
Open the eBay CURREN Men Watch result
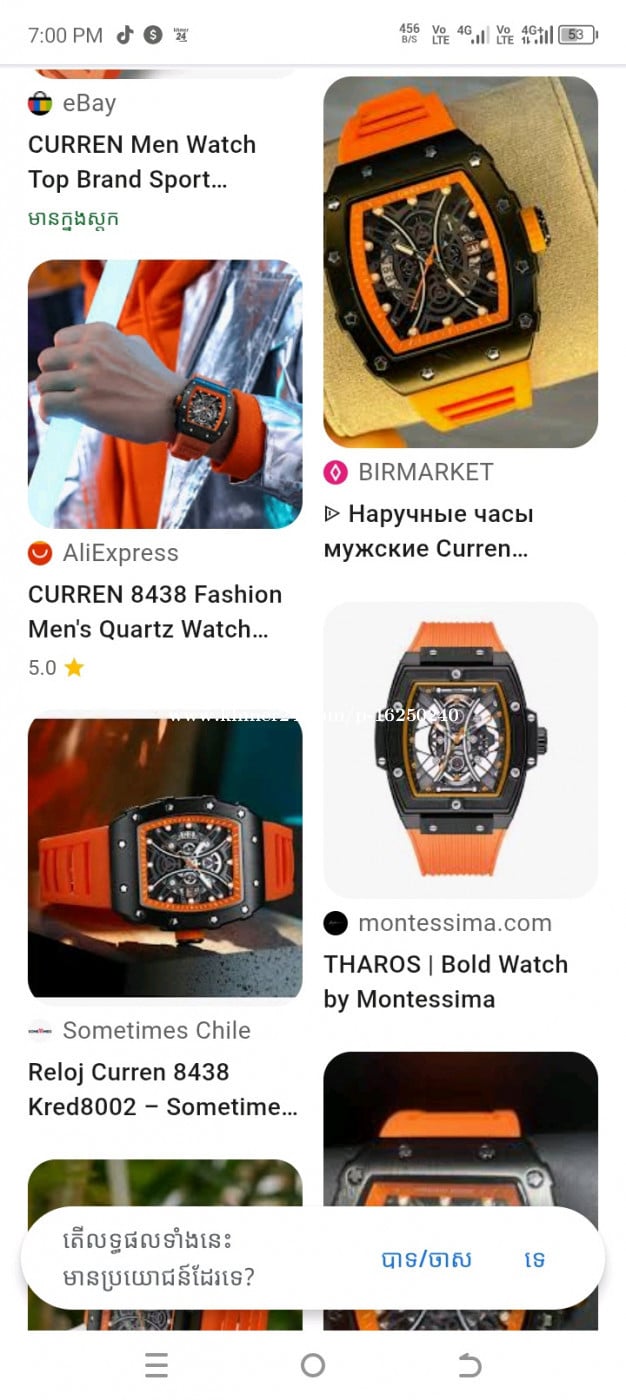142,162
